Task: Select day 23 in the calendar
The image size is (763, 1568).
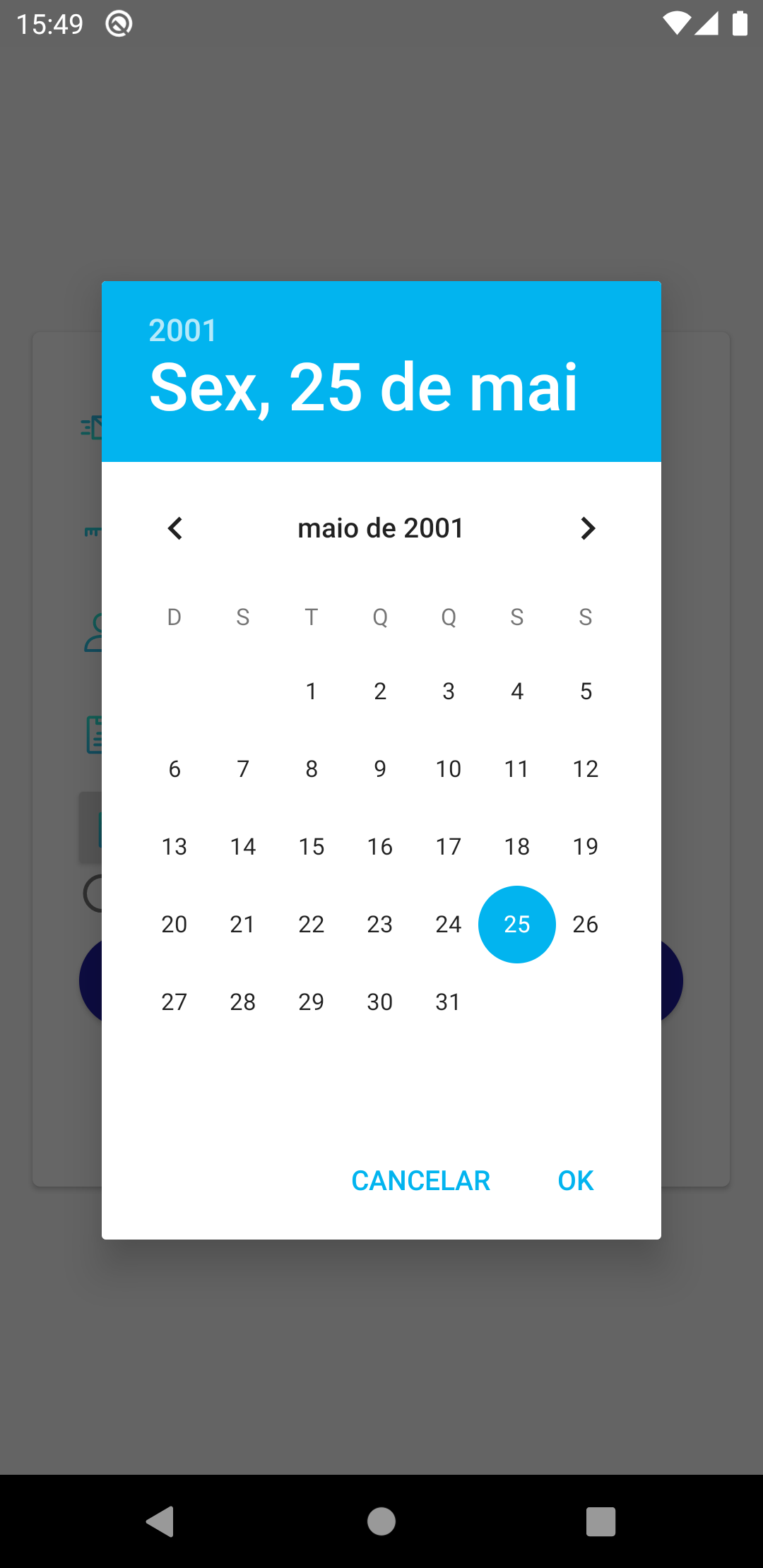Action: pos(380,925)
